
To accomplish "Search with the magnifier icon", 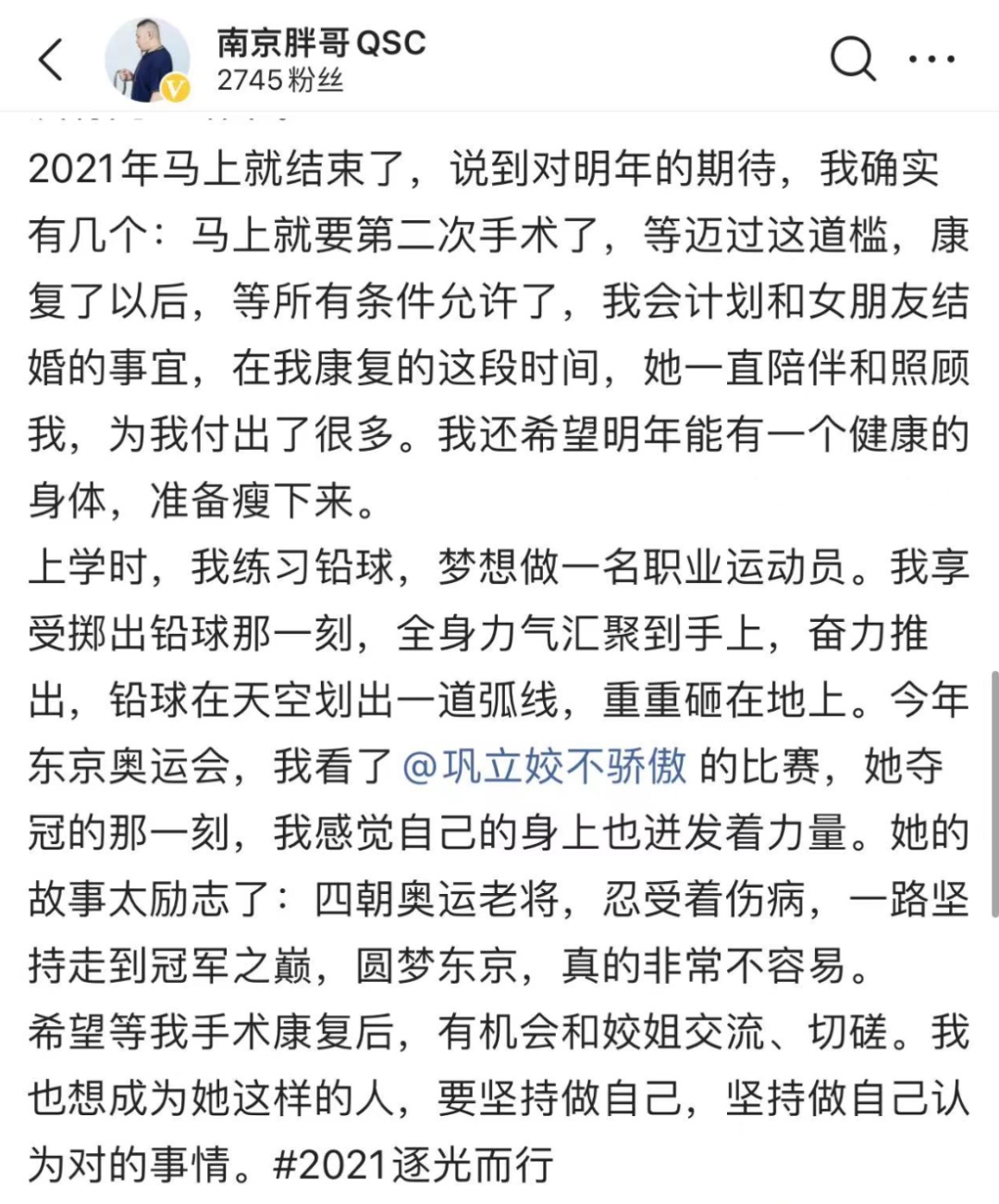I will (x=851, y=59).
